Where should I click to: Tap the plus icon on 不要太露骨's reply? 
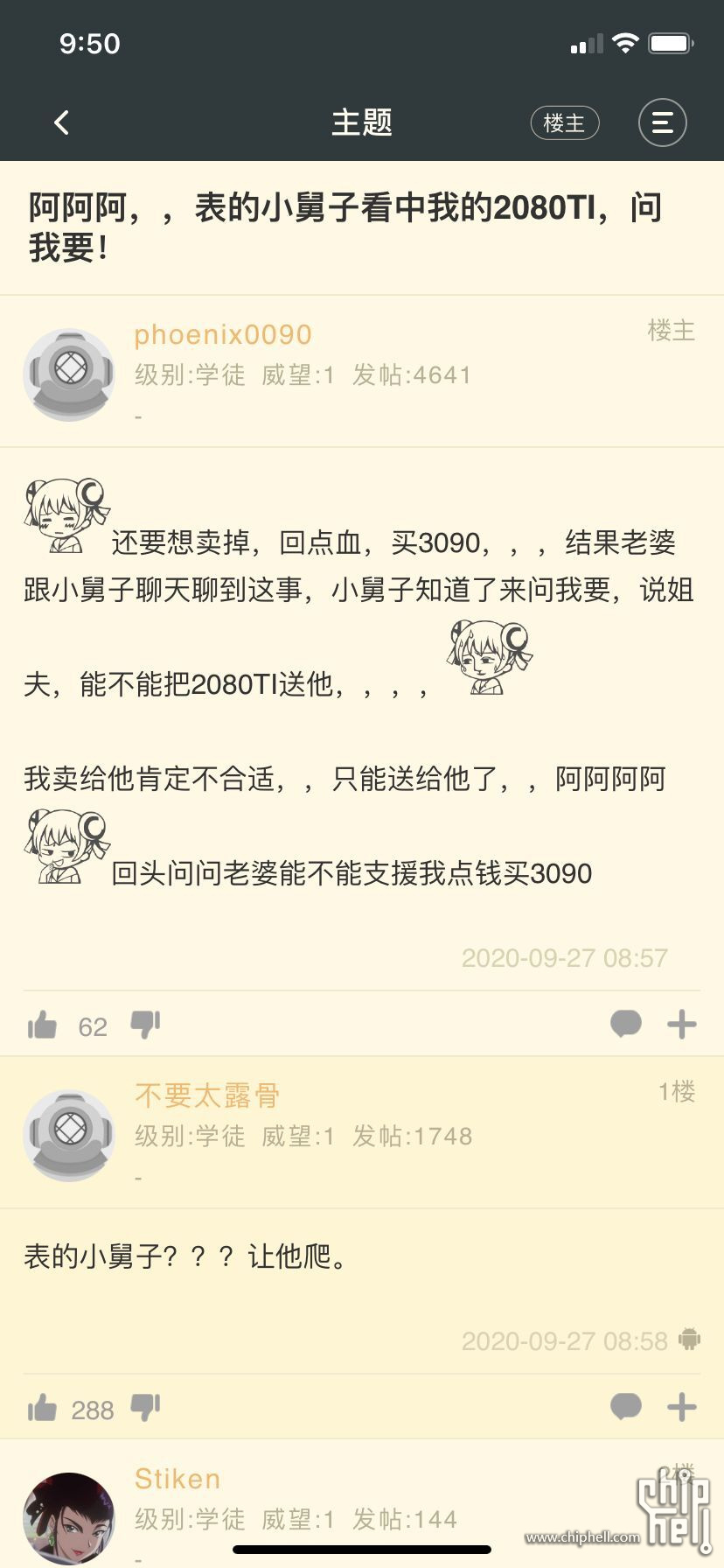pos(681,1407)
